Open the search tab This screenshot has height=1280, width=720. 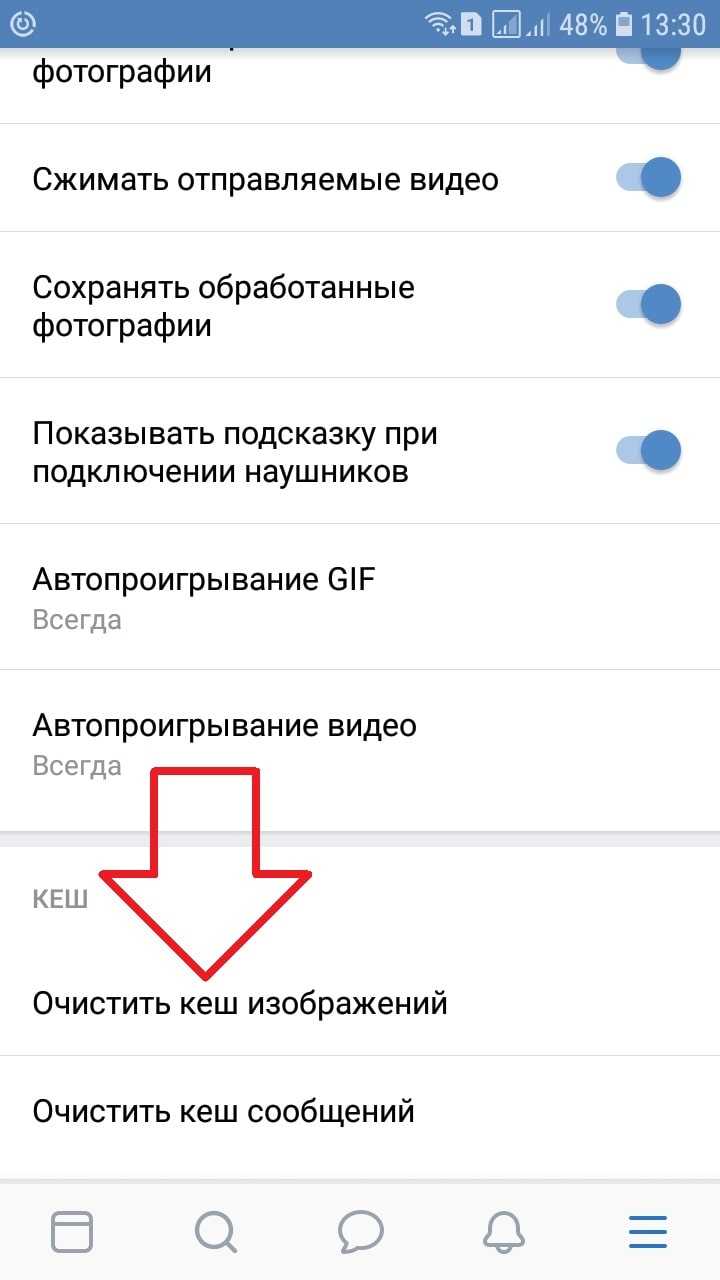[215, 1231]
